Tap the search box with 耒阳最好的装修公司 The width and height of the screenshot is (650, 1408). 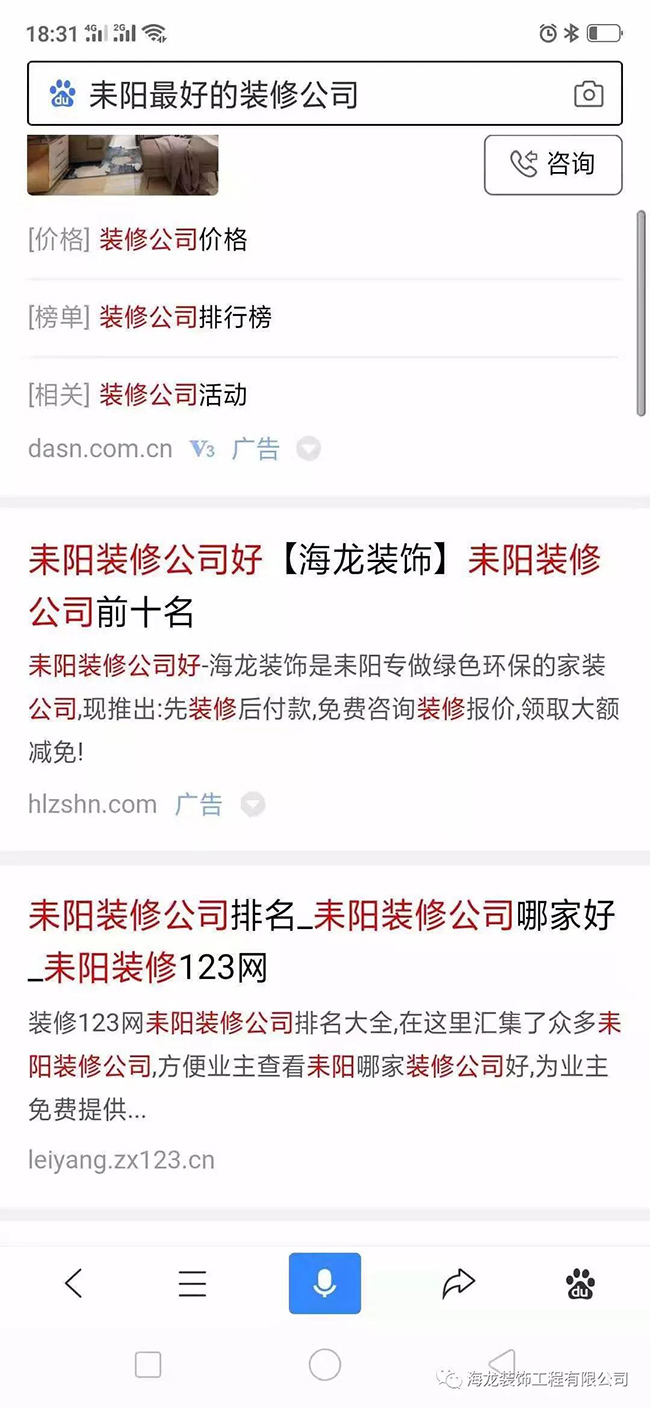click(300, 95)
